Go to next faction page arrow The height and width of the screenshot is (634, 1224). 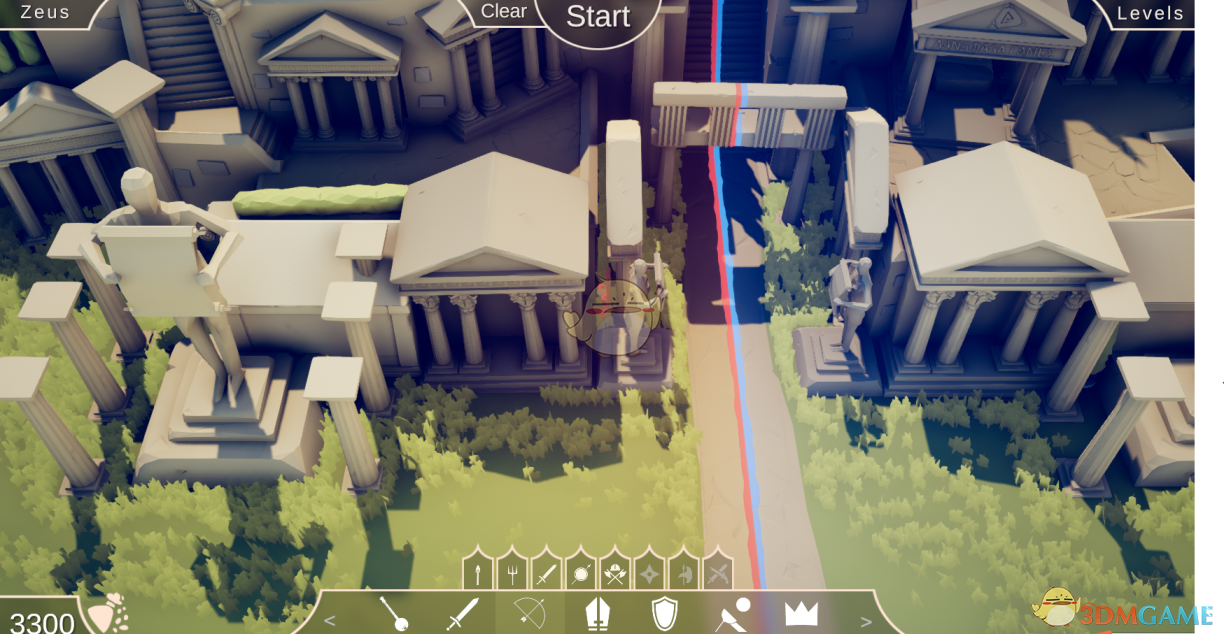click(866, 621)
